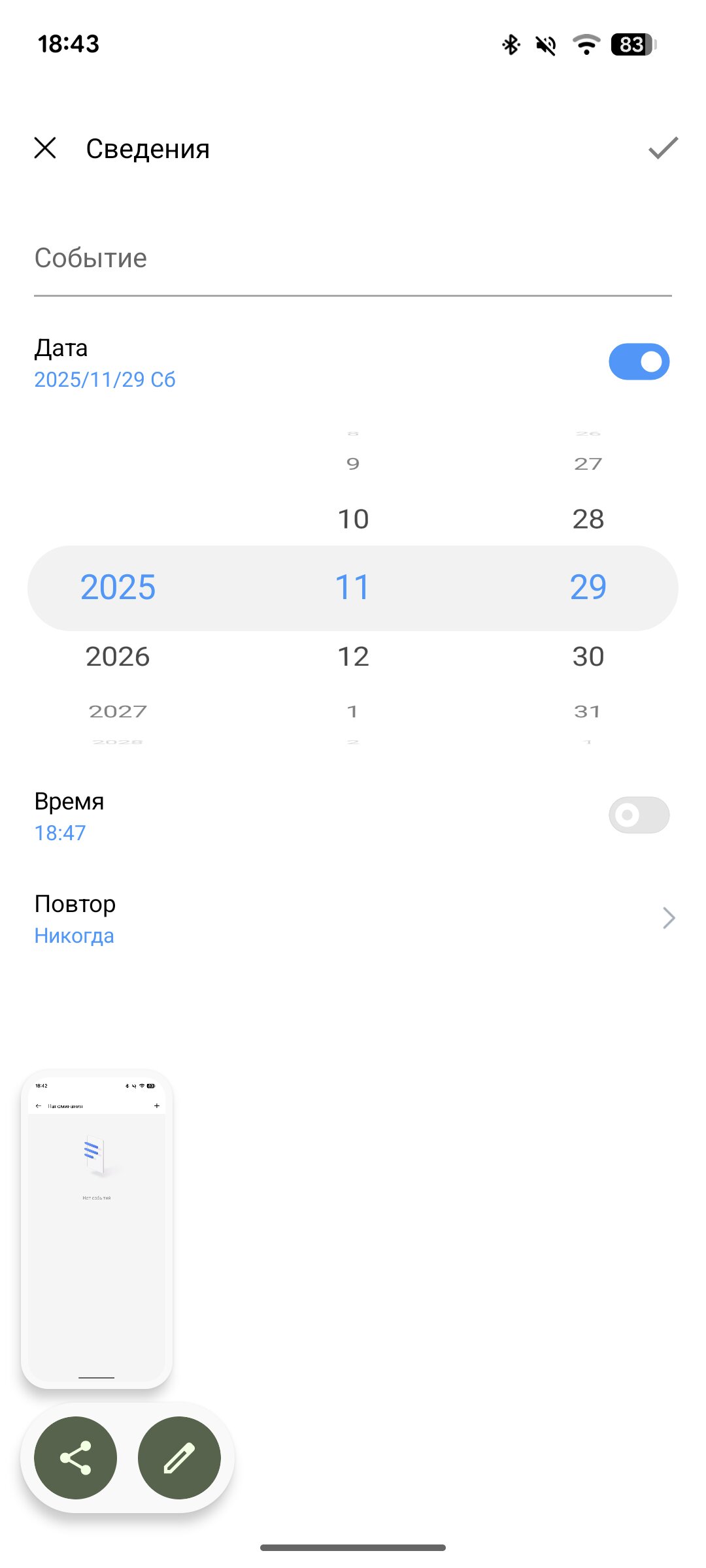The width and height of the screenshot is (706, 1568).
Task: Pick day 30 in the date picker
Action: click(588, 657)
